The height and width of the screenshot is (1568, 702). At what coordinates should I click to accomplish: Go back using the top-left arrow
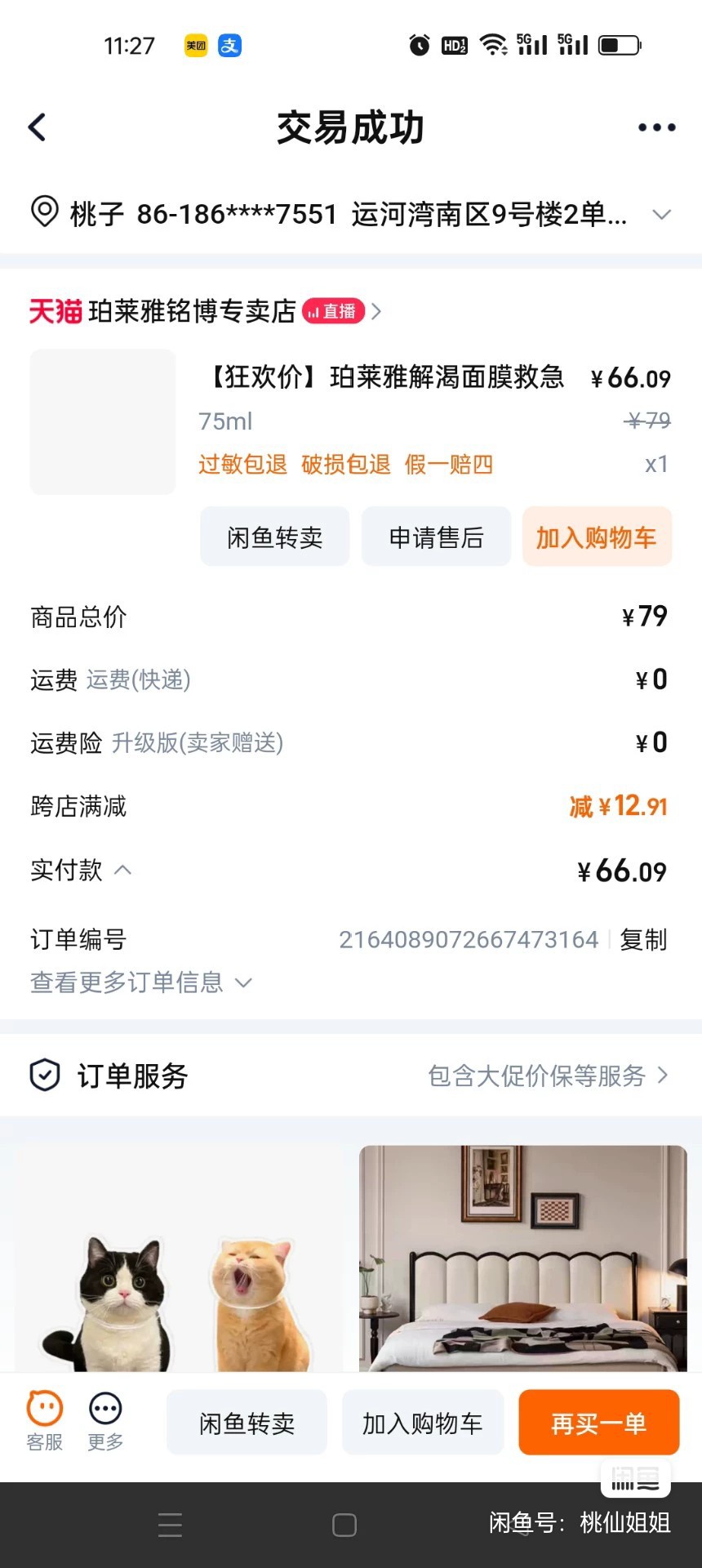tap(38, 127)
